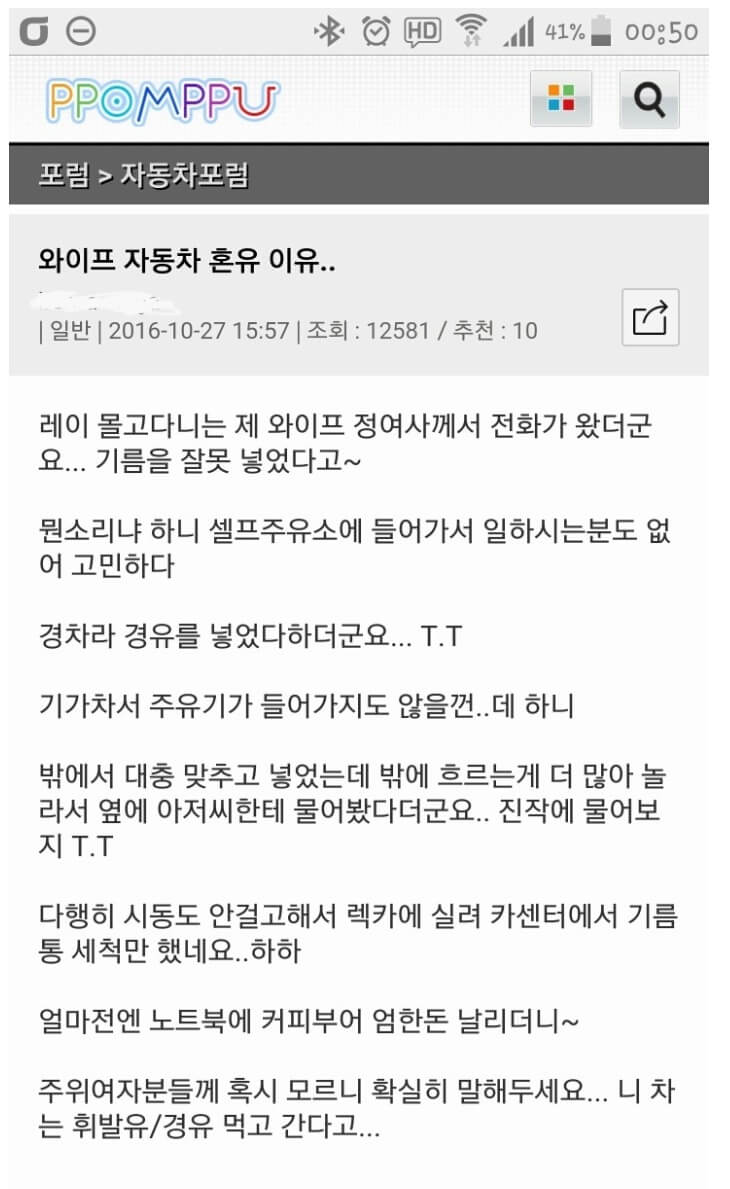The height and width of the screenshot is (1189, 730).
Task: Open the search magnifier icon
Action: [649, 99]
